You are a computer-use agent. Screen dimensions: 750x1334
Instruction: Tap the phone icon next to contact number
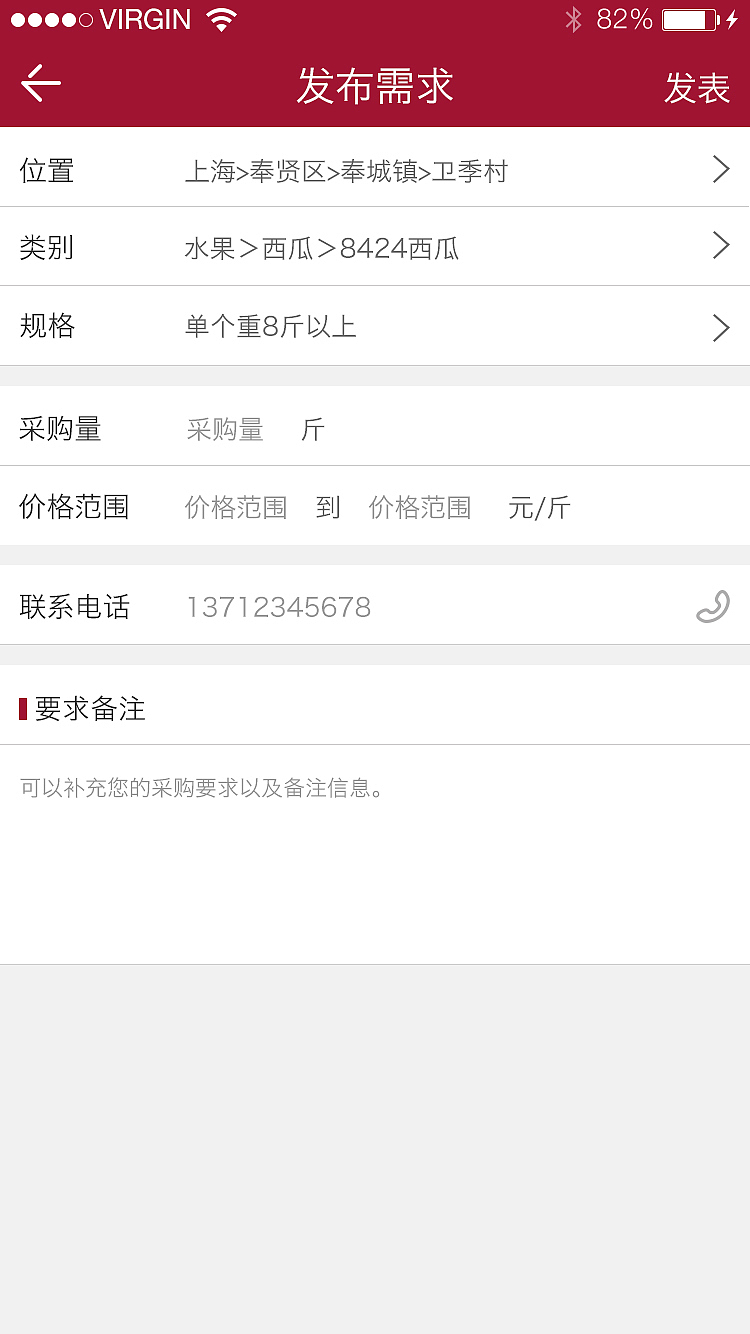pyautogui.click(x=712, y=606)
